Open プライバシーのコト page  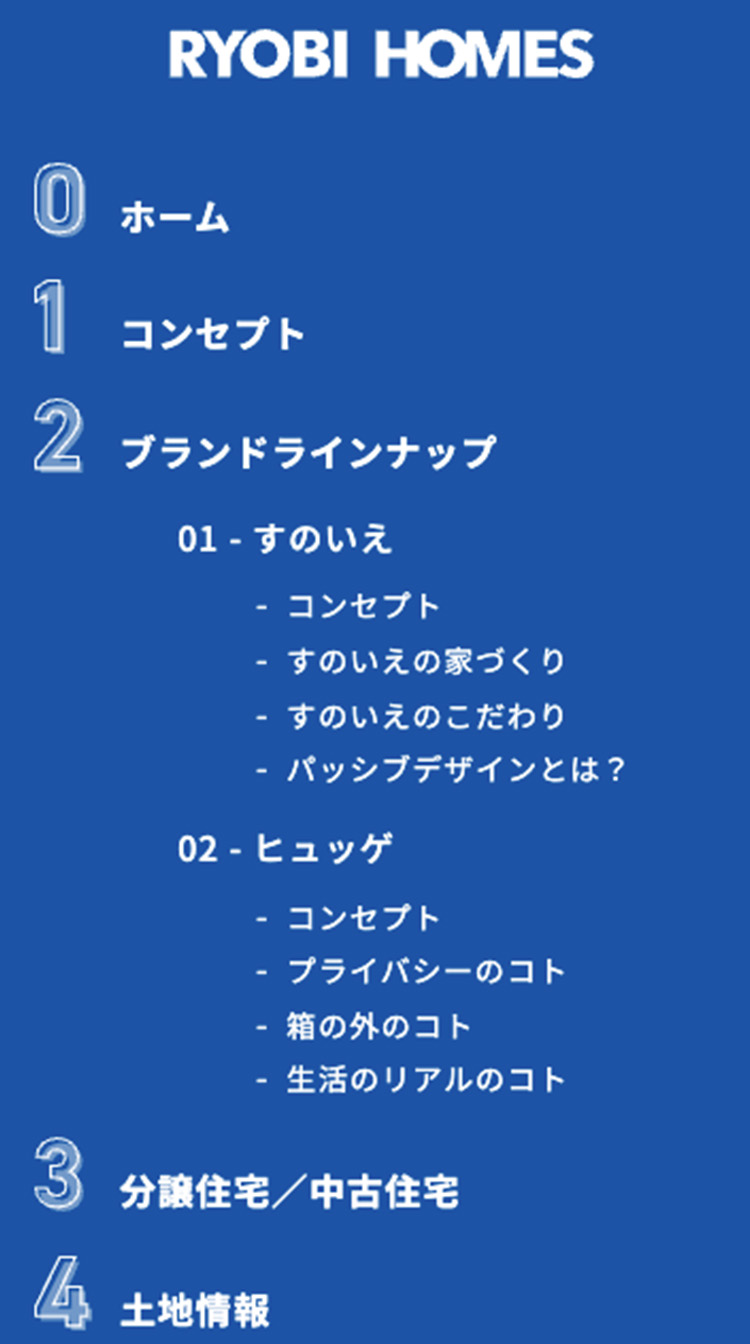tap(426, 971)
